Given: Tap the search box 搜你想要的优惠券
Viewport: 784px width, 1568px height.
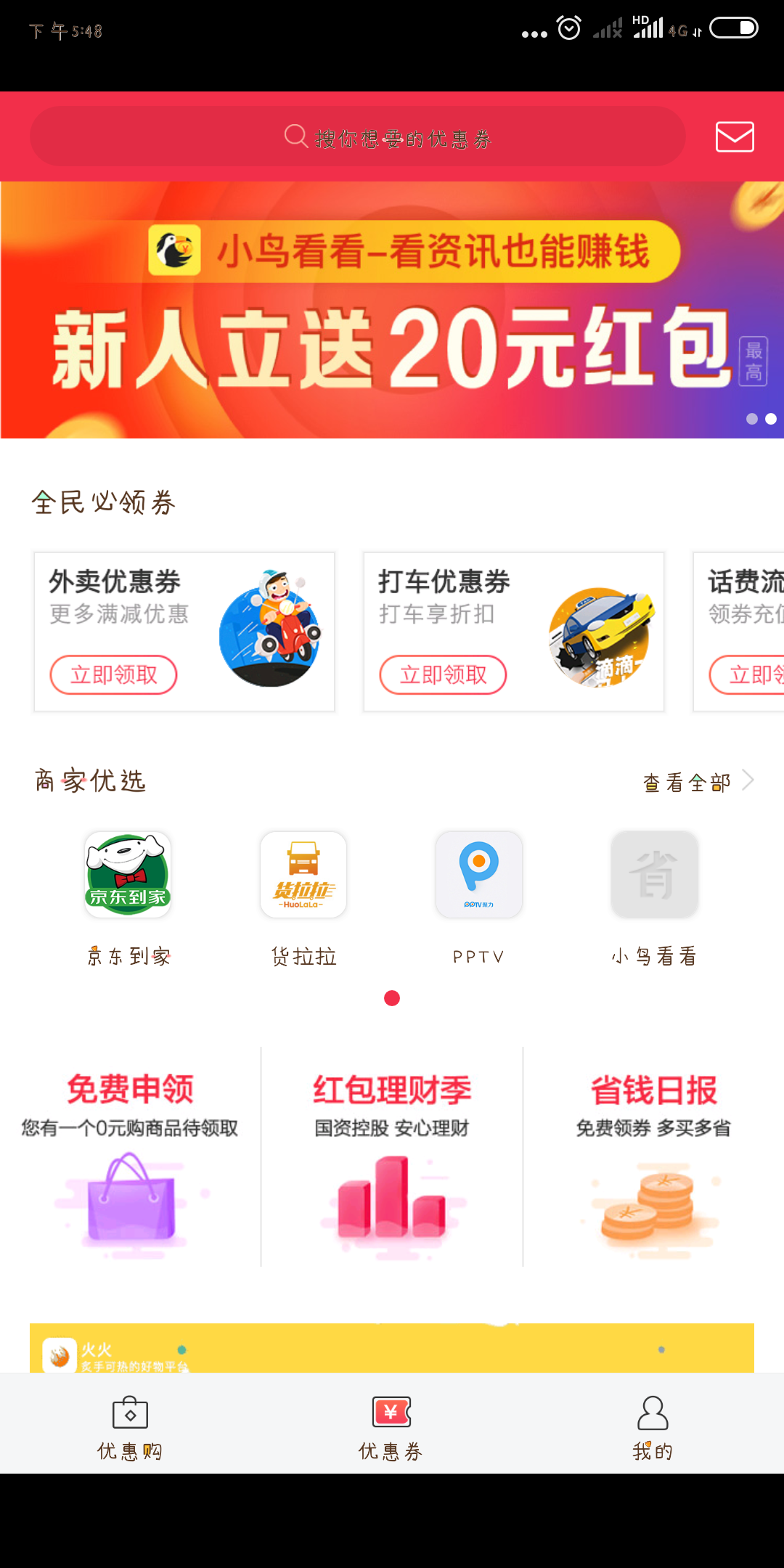Looking at the screenshot, I should [357, 136].
